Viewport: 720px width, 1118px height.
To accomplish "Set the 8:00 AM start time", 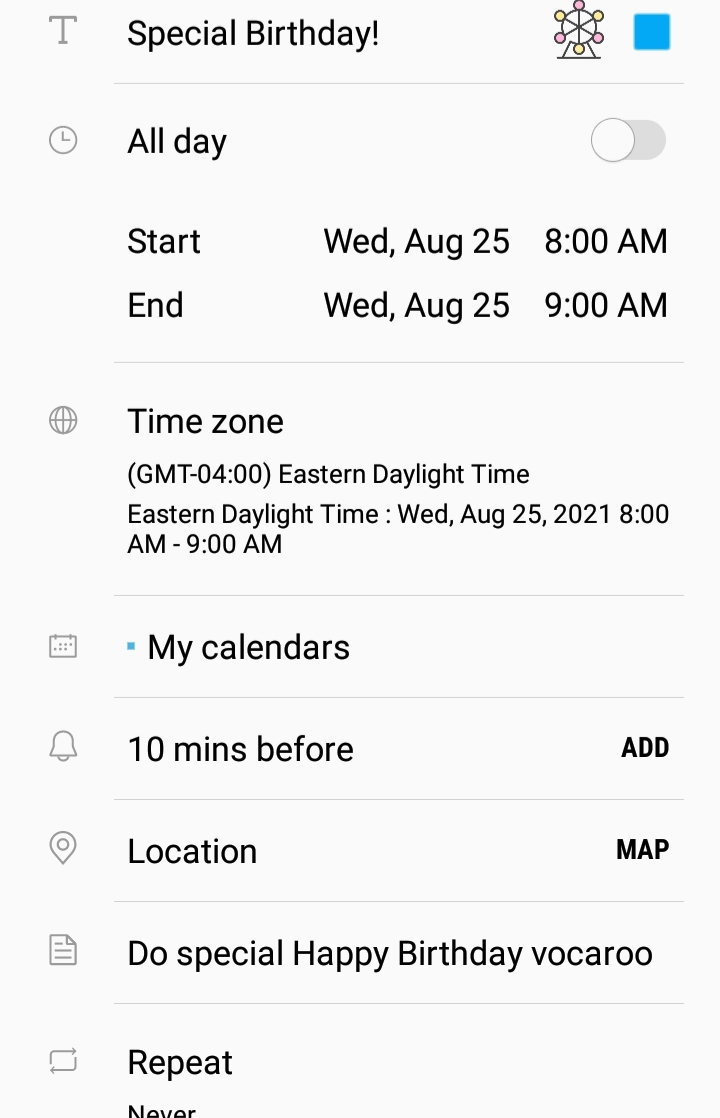I will point(605,241).
